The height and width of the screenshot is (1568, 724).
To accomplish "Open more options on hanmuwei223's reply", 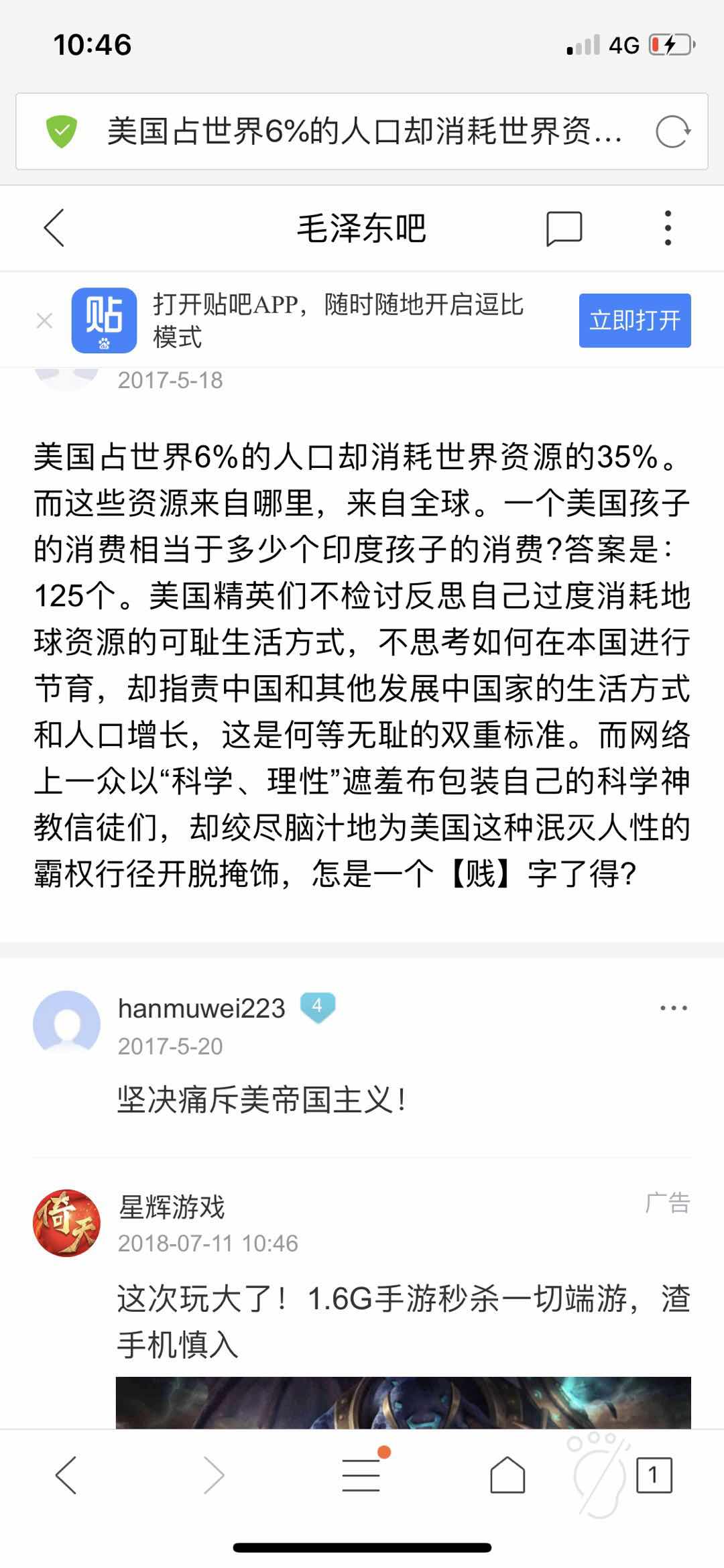I will (x=673, y=1008).
